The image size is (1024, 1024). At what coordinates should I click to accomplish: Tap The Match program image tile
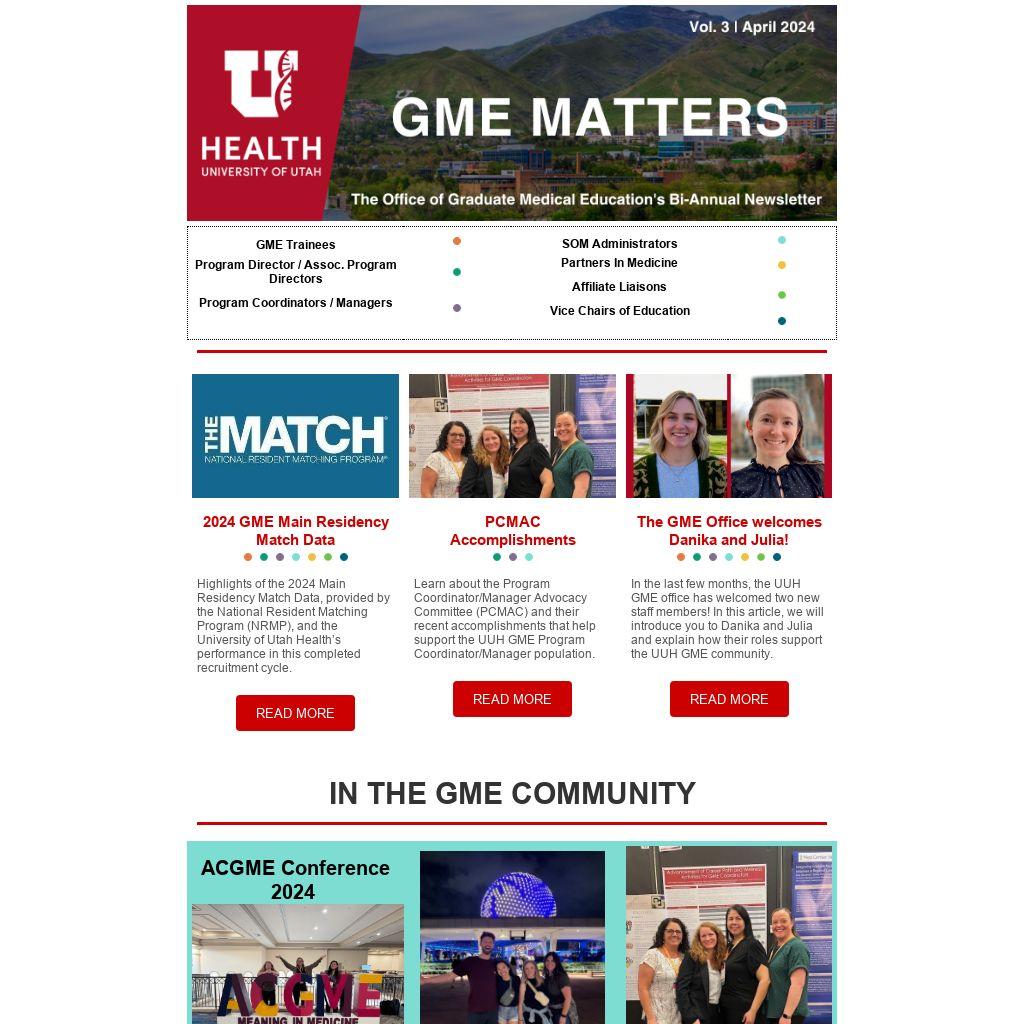295,436
